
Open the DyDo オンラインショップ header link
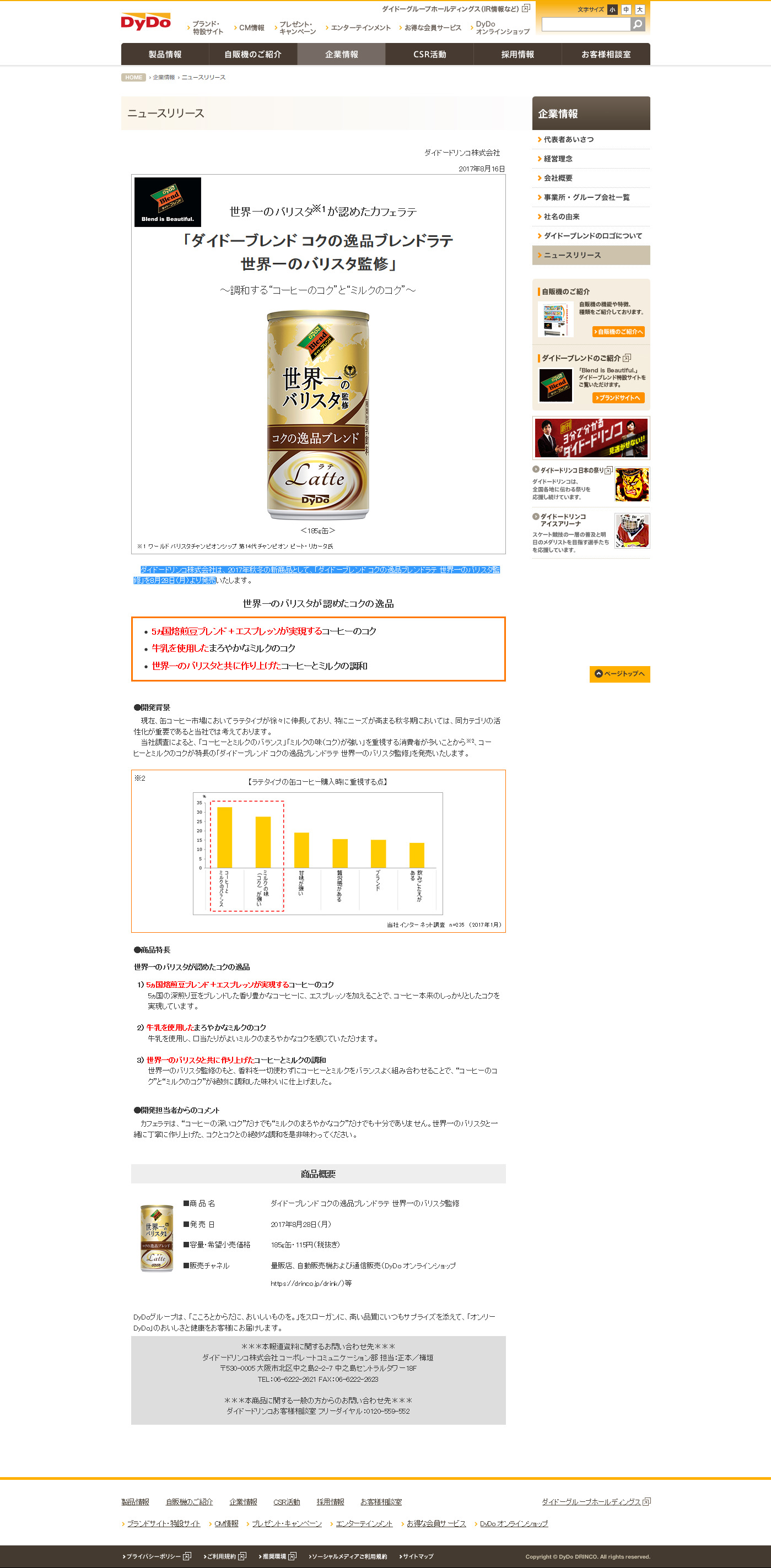[x=502, y=28]
